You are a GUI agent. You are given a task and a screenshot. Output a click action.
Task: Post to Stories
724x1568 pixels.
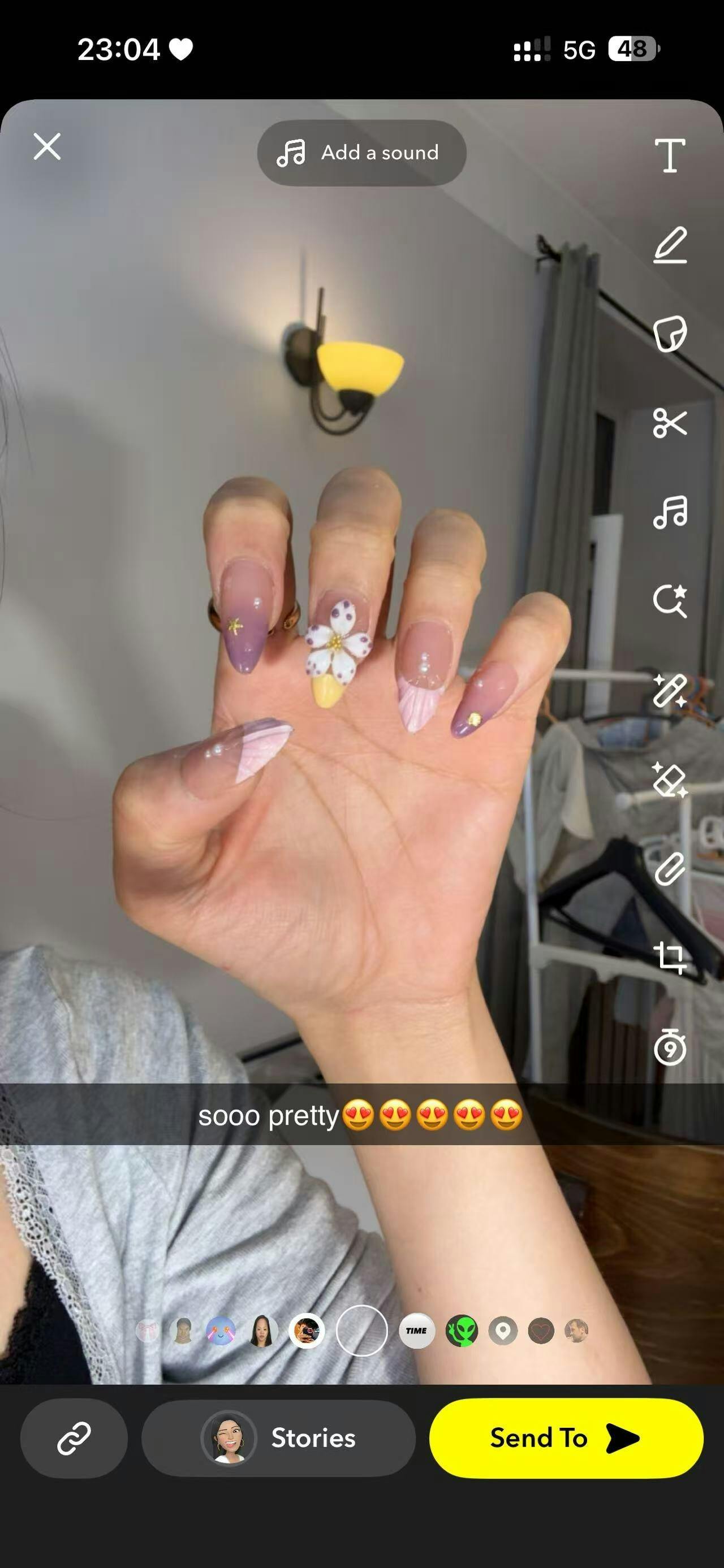click(278, 1438)
